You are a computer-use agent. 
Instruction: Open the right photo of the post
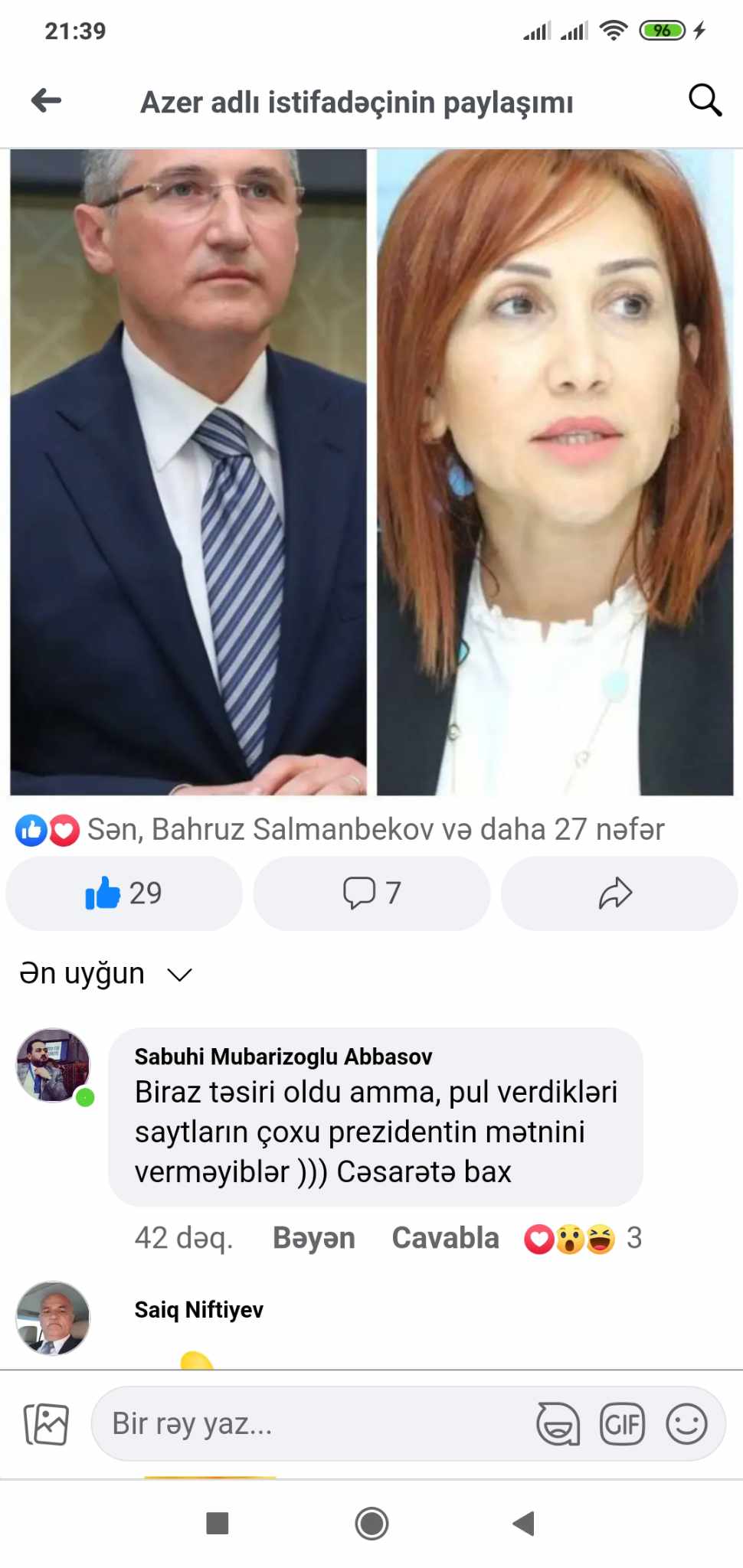tap(555, 472)
